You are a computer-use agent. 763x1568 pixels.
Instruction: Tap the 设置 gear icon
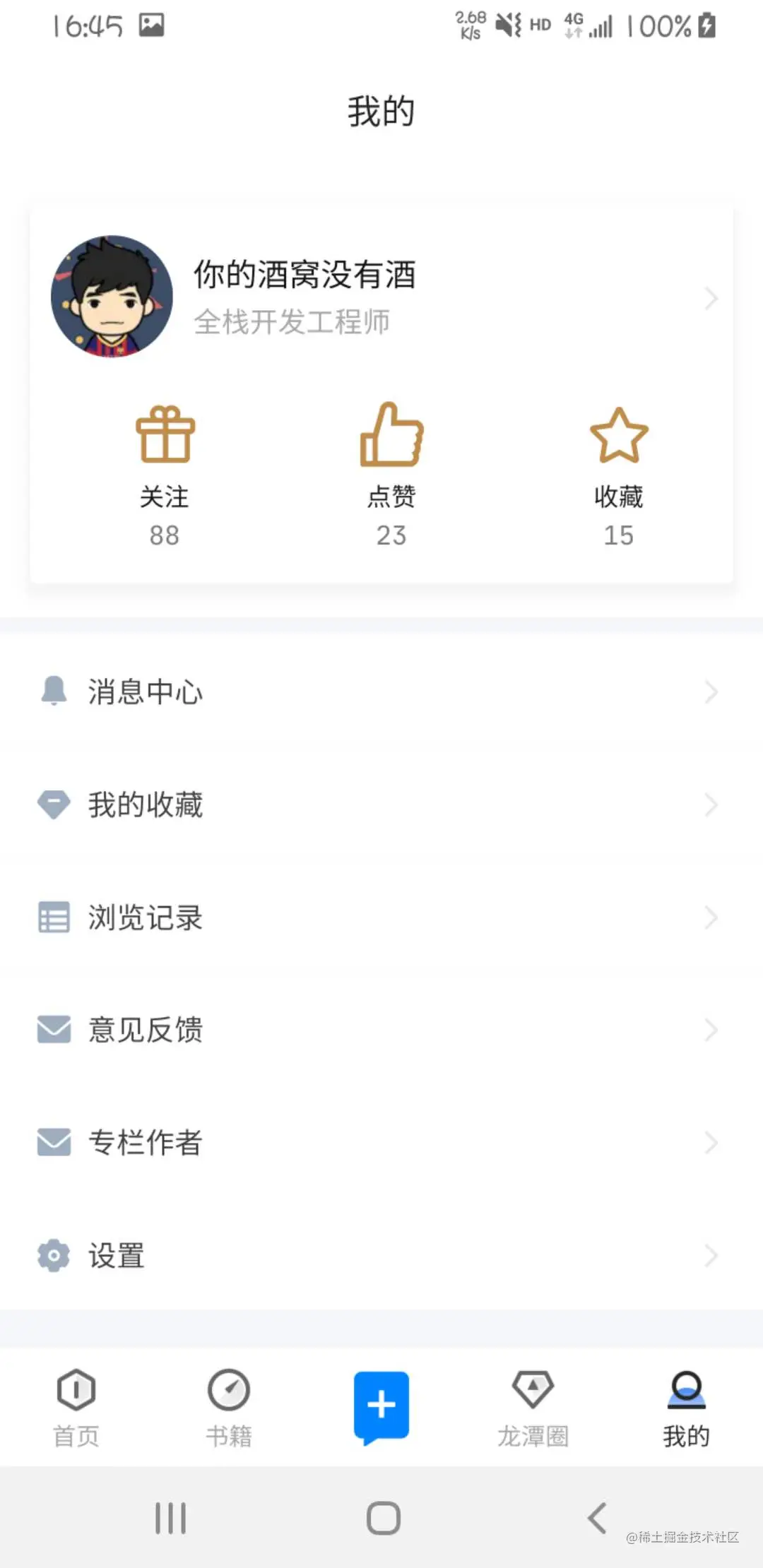(53, 1256)
